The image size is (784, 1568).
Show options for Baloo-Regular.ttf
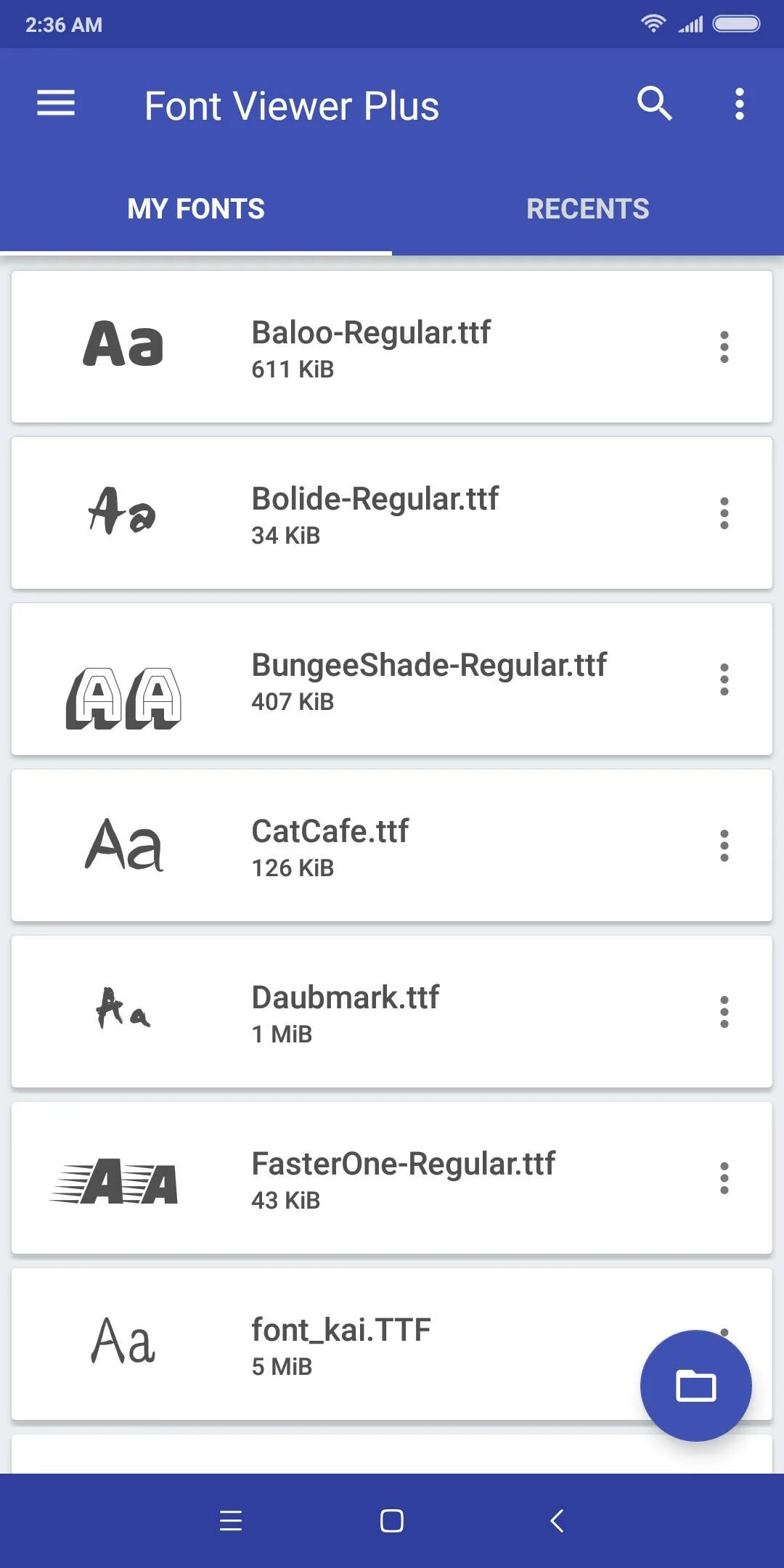pyautogui.click(x=724, y=347)
